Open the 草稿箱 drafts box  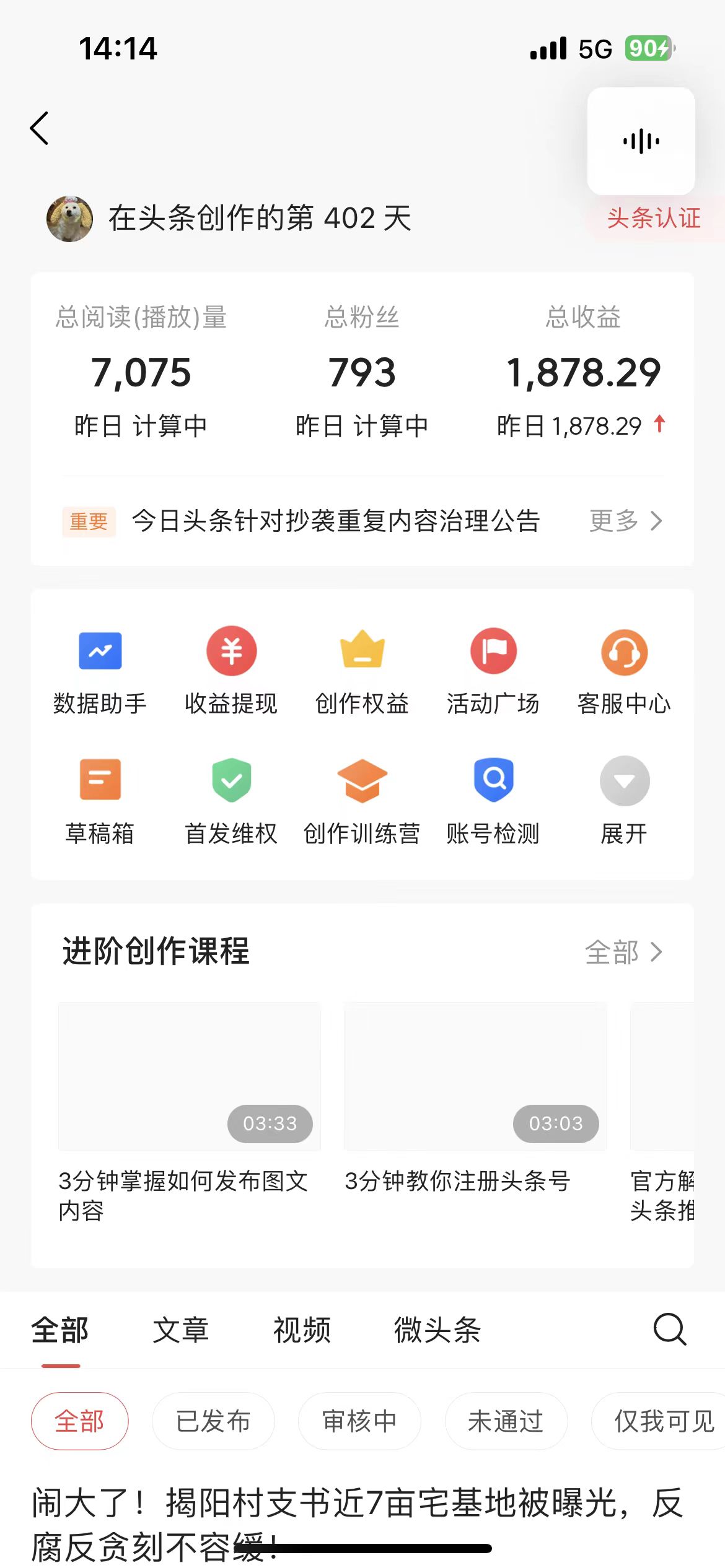(100, 800)
